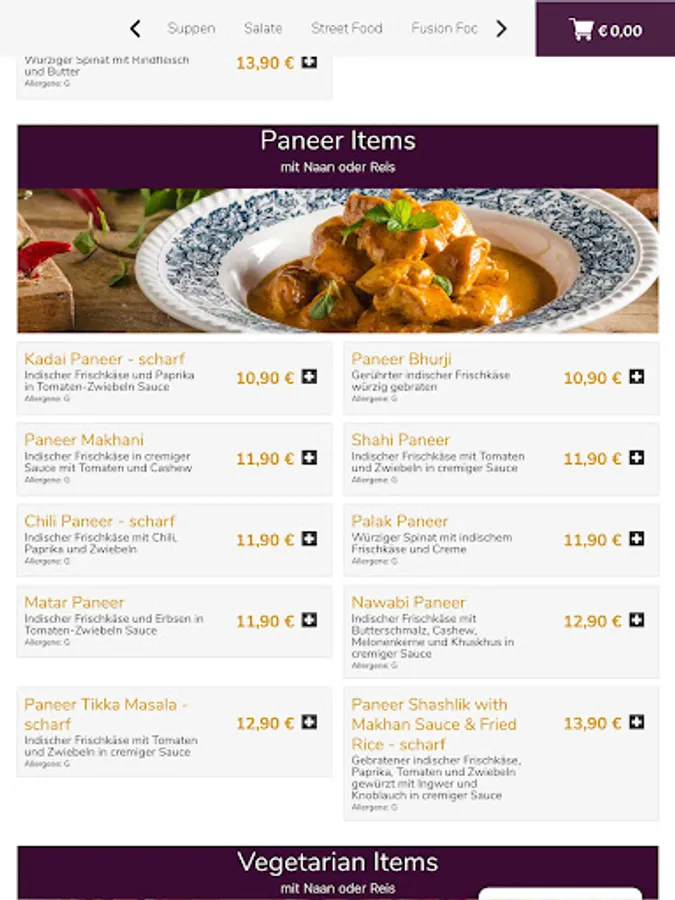Add Kadai Paneer - scharf to cart
This screenshot has height=900, width=675.
pyautogui.click(x=309, y=377)
